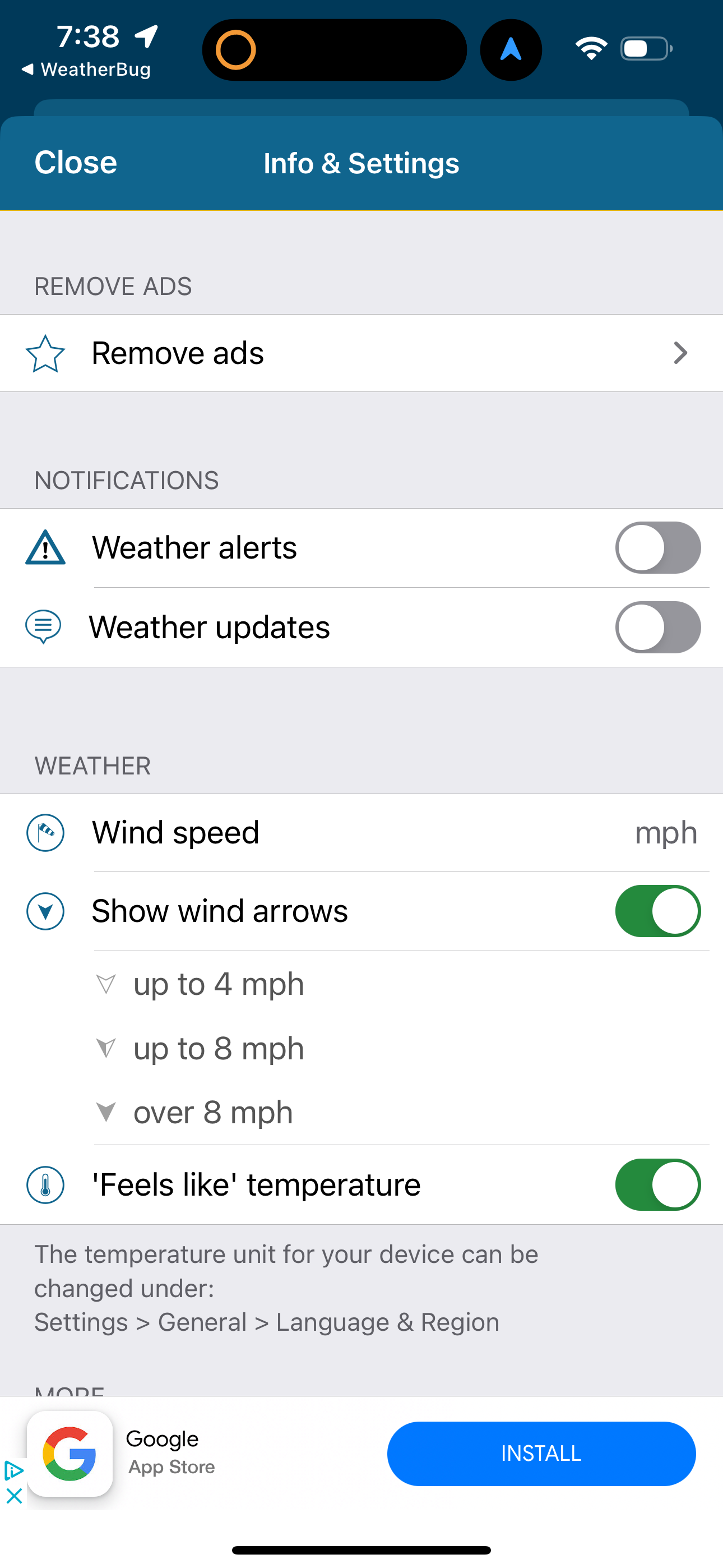The width and height of the screenshot is (723, 1568).
Task: Tap the navigation arrow in the status bar
Action: (x=510, y=49)
